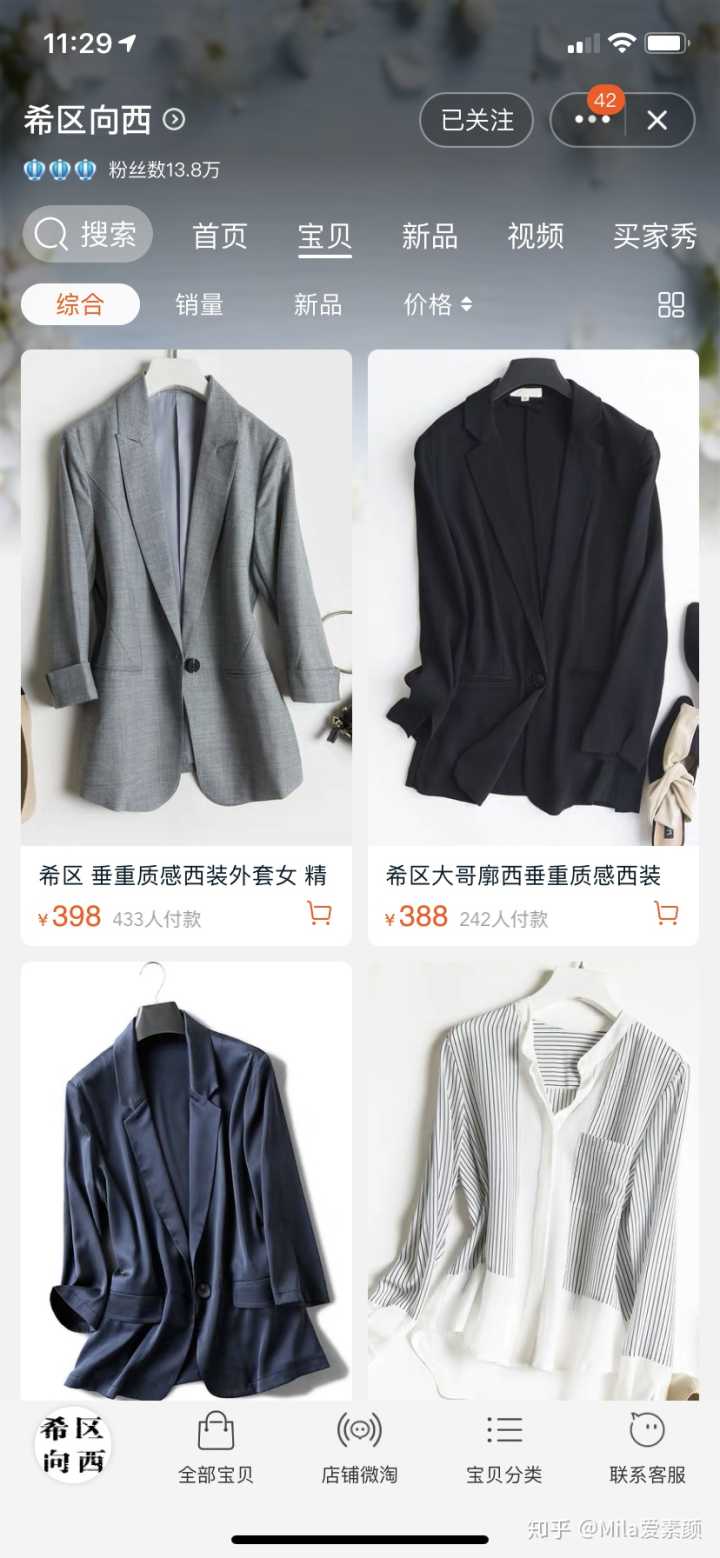Screen dimensions: 720x1558
Task: Open the three-dot more menu
Action: coord(591,121)
